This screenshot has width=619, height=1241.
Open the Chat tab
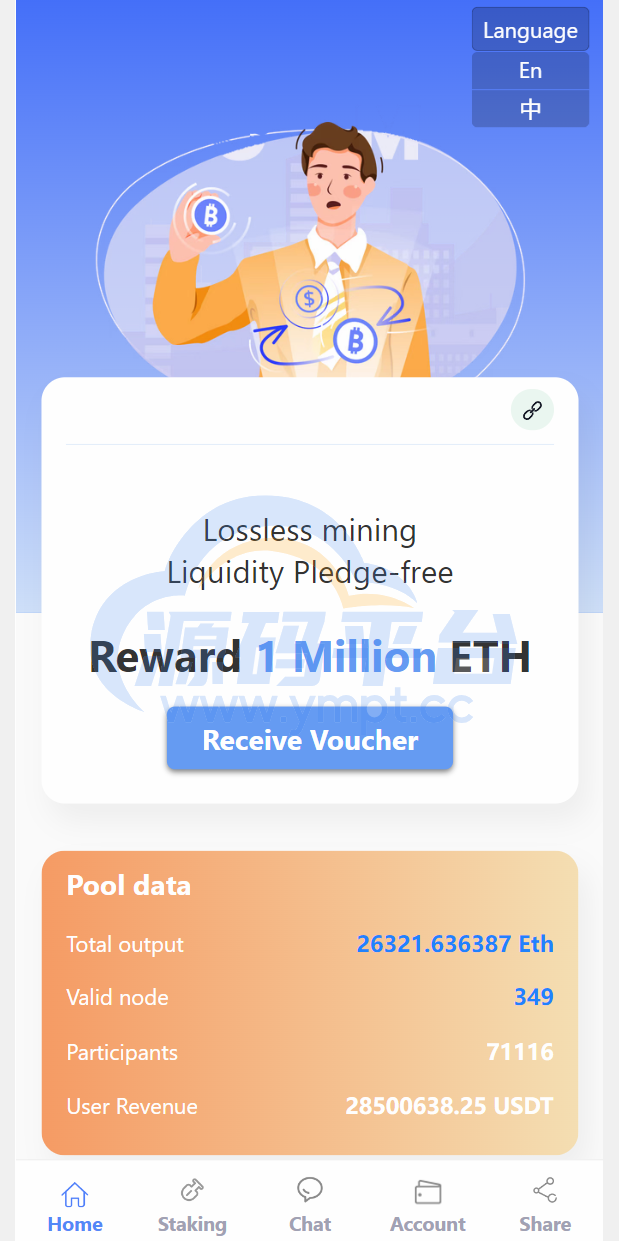[x=310, y=1206]
